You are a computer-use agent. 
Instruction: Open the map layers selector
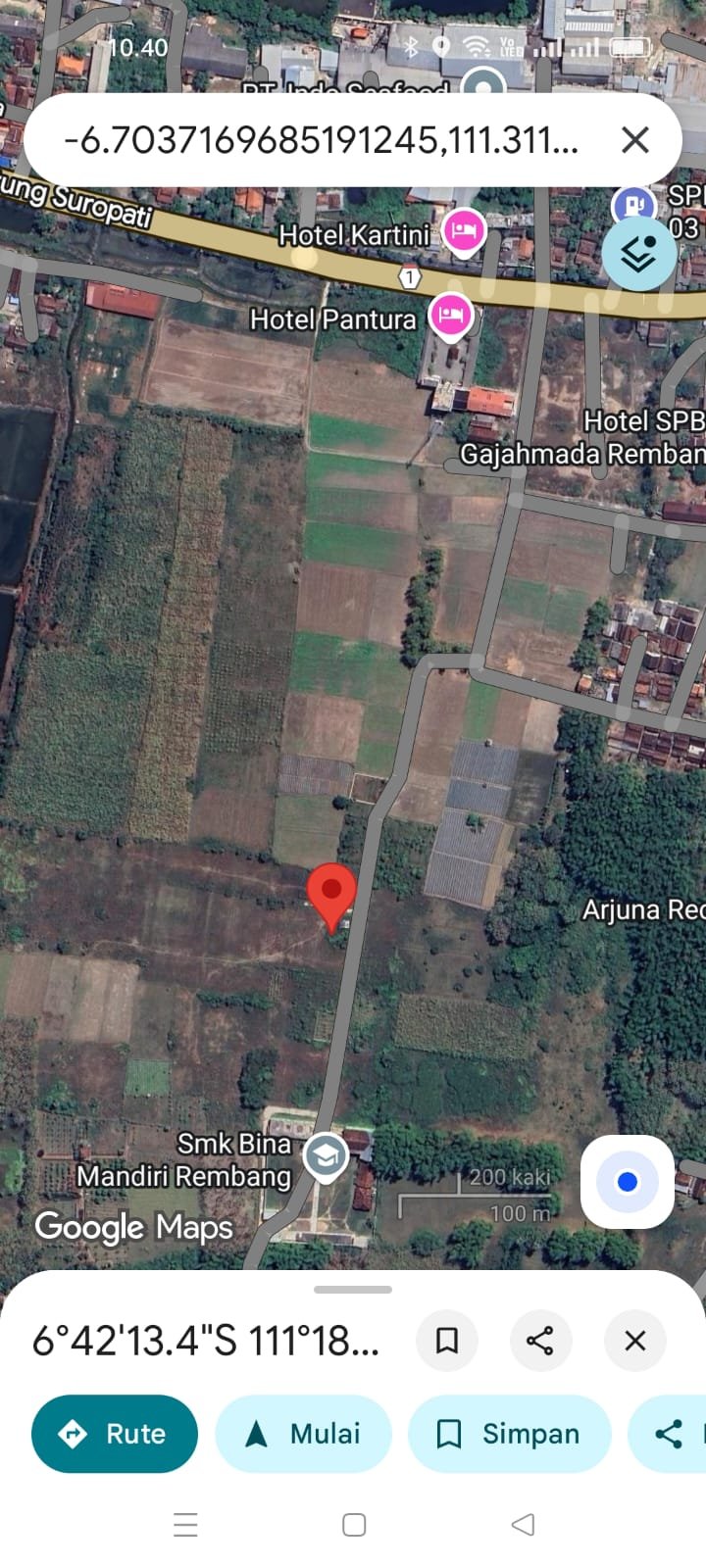coord(639,255)
